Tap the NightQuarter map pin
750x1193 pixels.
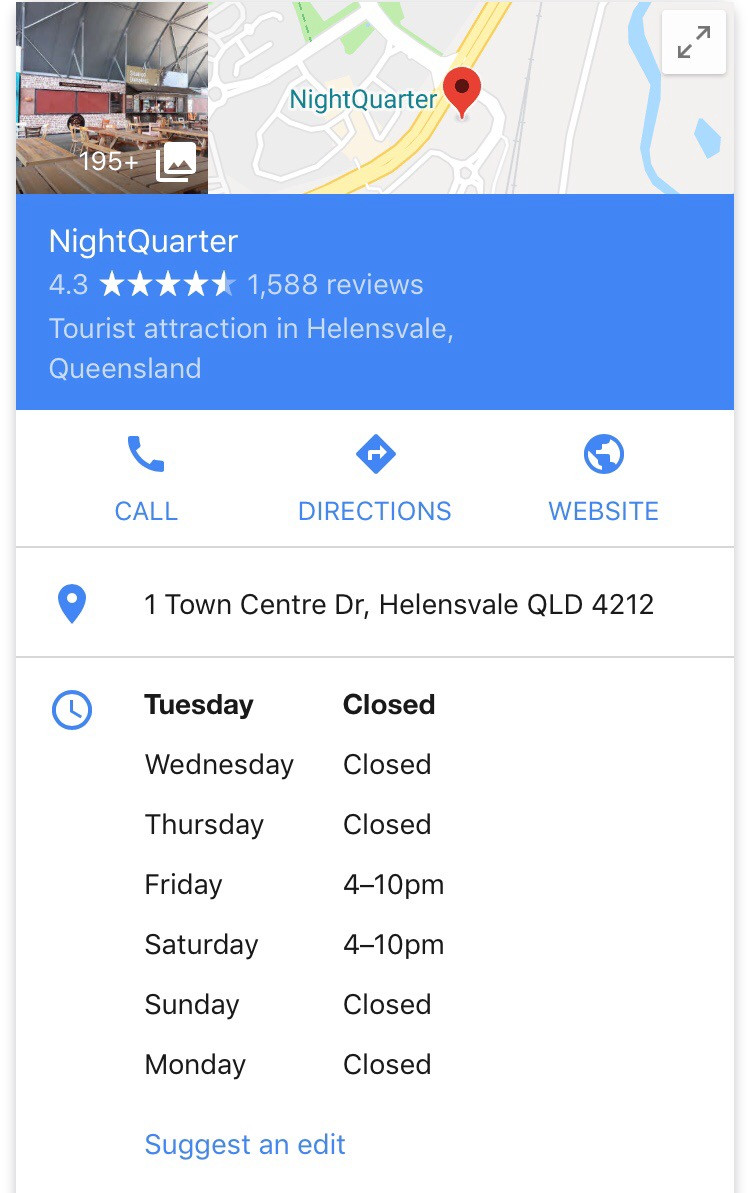pos(461,92)
